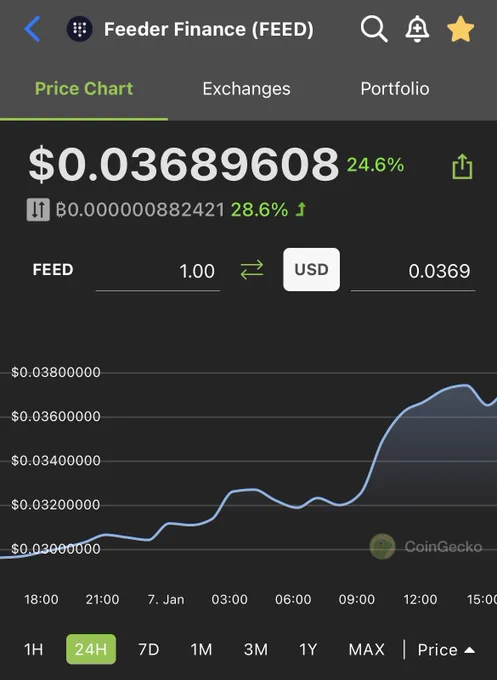Change currency with the USD button
Viewport: 497px width, 680px height.
pyautogui.click(x=311, y=269)
